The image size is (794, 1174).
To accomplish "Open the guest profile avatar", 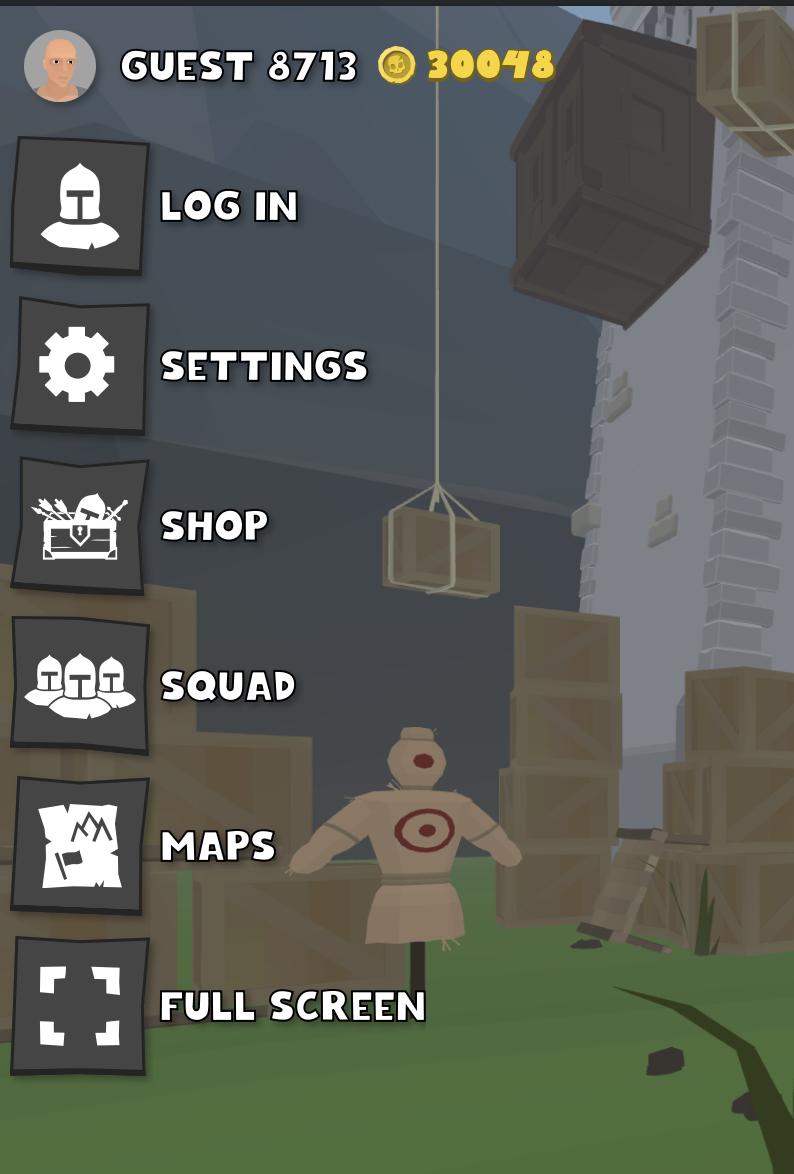I will coord(60,66).
